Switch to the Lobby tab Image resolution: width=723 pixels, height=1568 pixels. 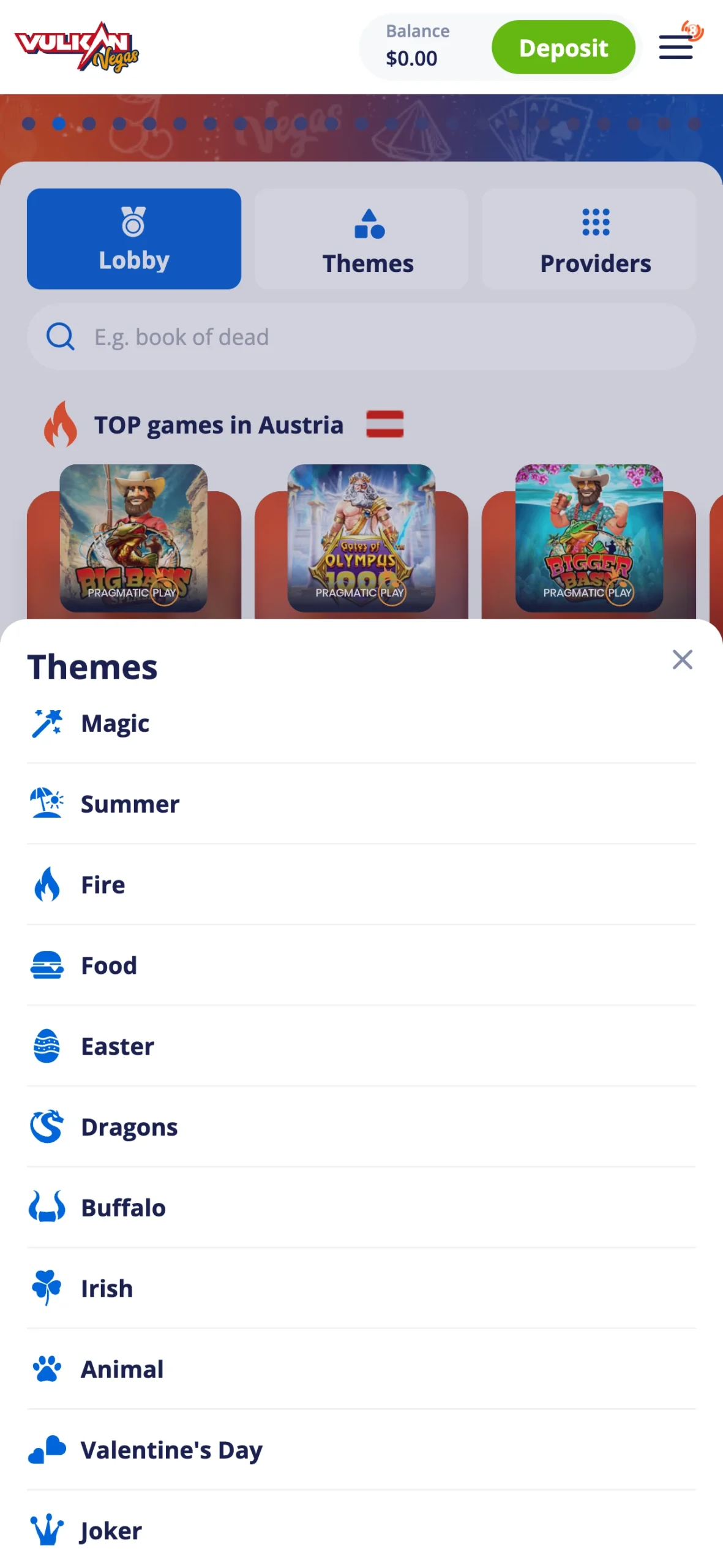[133, 239]
